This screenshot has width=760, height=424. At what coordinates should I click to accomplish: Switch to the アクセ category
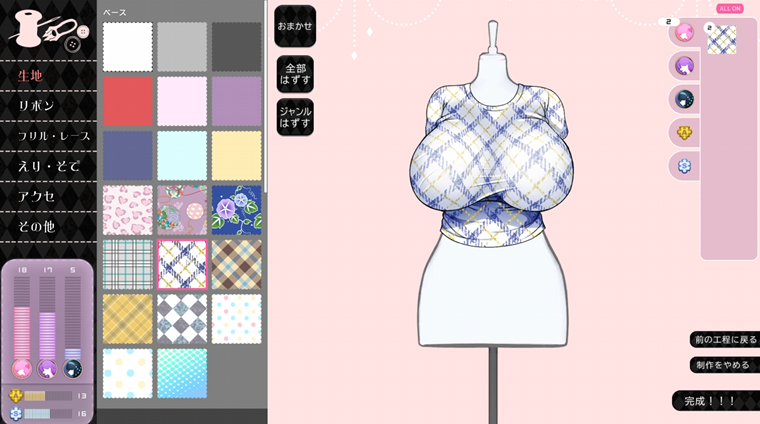coord(36,196)
